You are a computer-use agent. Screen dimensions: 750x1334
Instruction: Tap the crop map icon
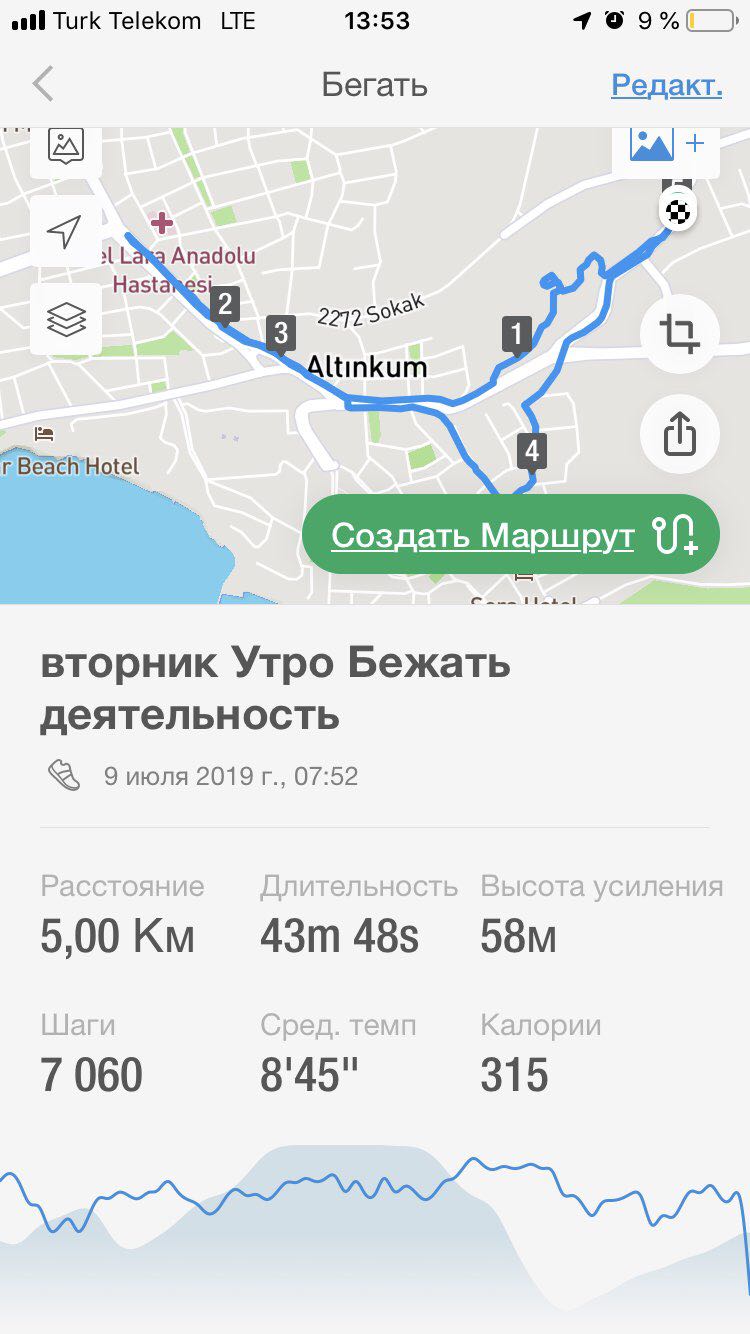(679, 333)
